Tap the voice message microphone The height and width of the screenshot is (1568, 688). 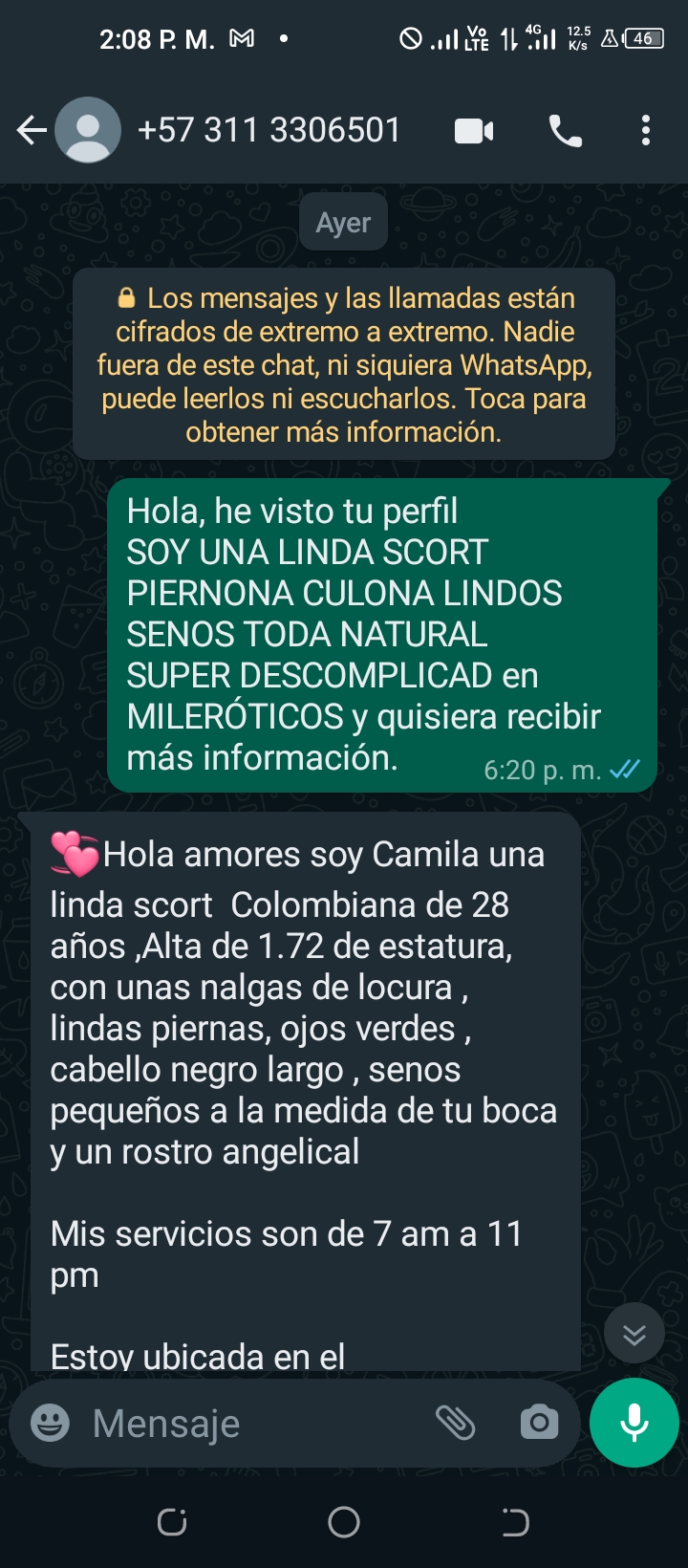click(634, 1423)
